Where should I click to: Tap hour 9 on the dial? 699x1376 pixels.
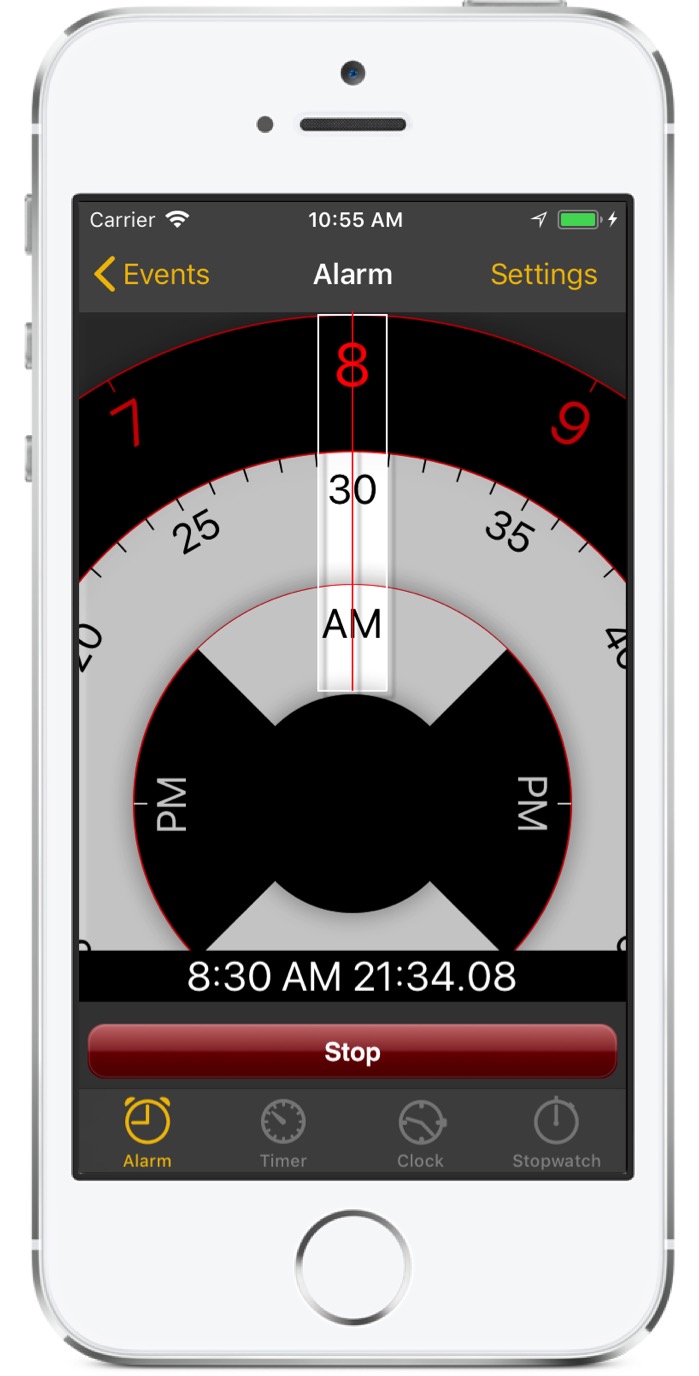click(571, 423)
